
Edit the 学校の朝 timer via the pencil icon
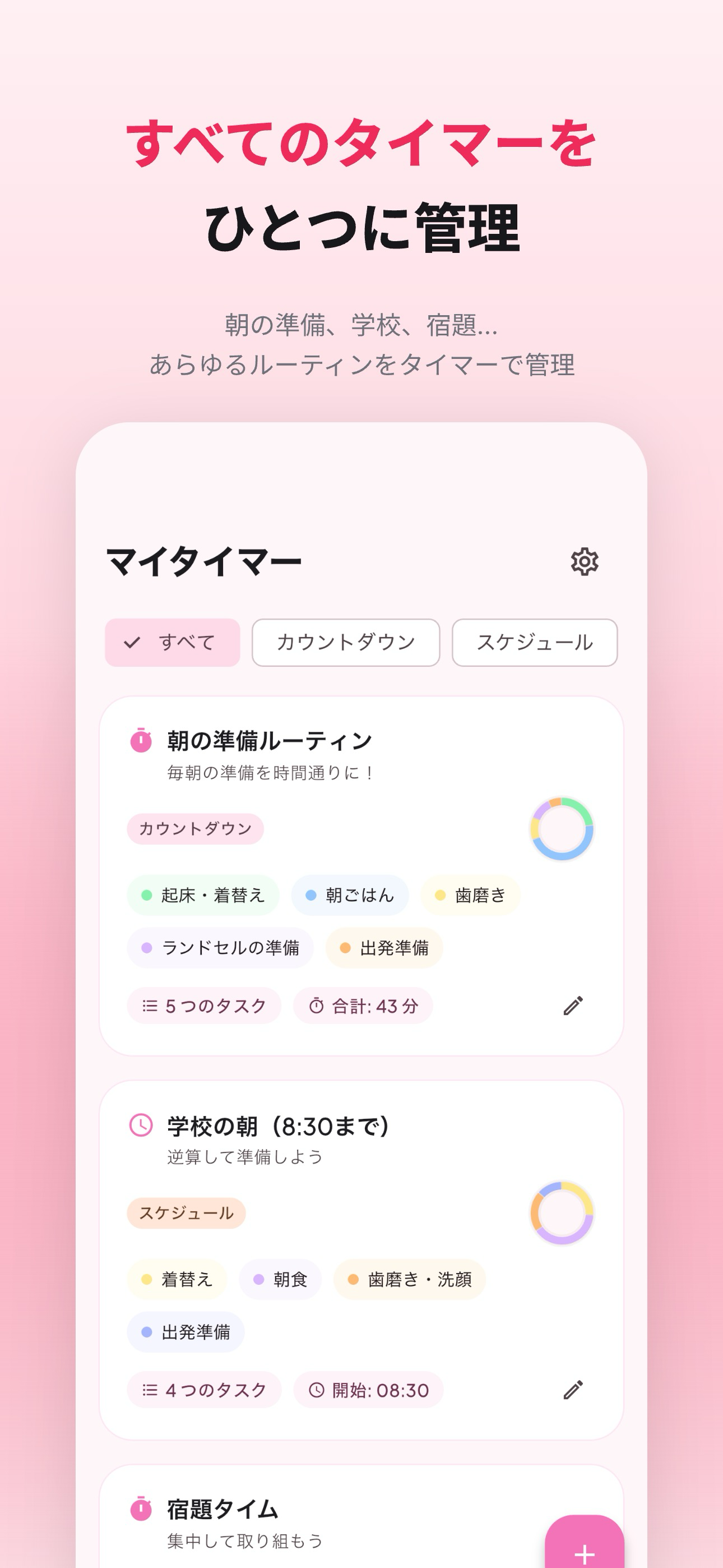tap(573, 1390)
